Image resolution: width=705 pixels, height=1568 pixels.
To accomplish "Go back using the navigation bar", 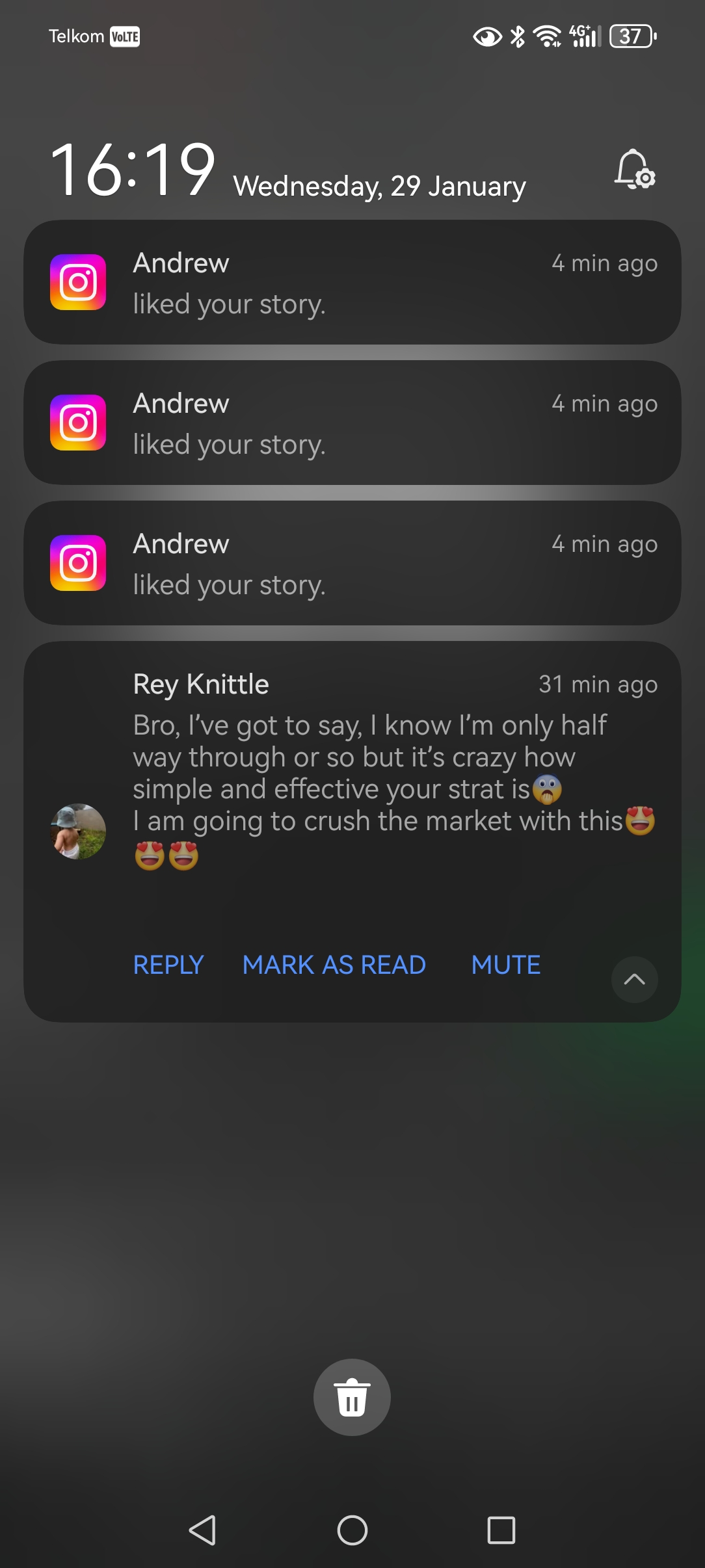I will [x=203, y=1530].
